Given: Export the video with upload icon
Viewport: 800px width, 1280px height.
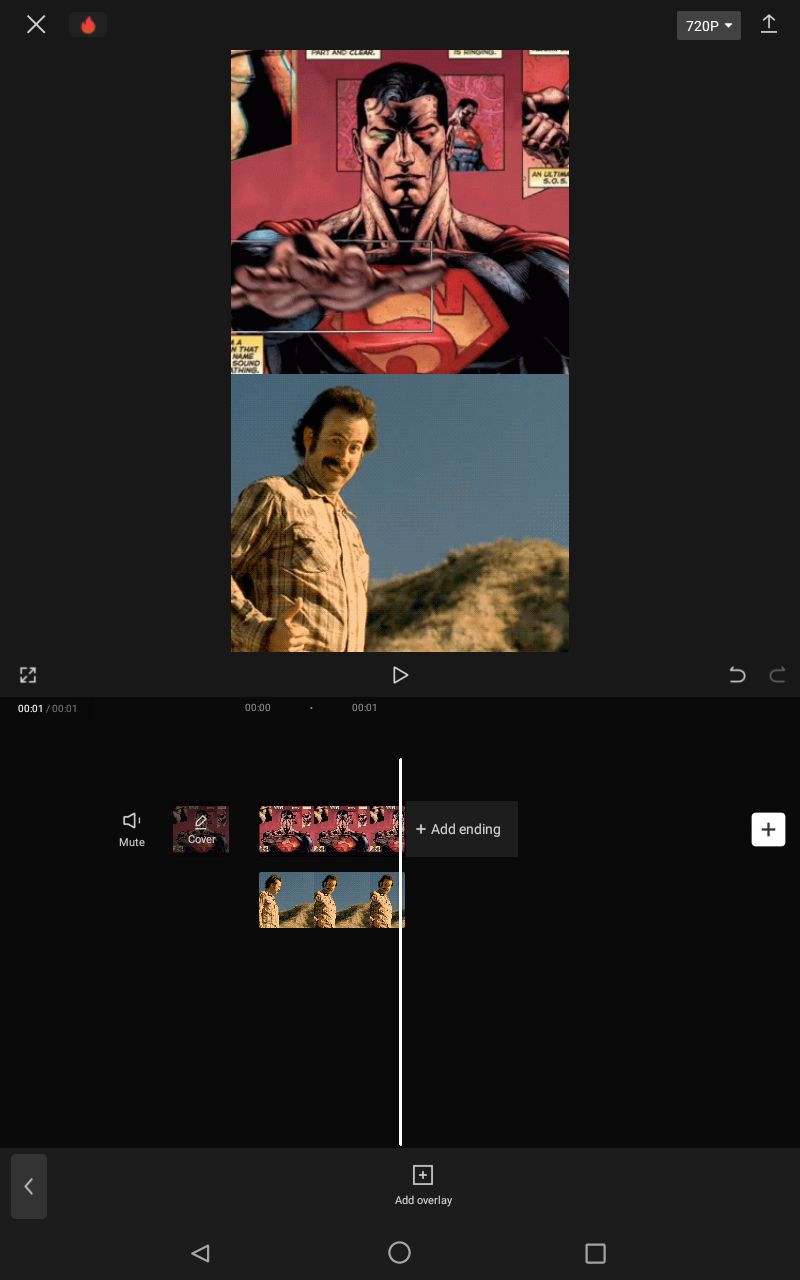Looking at the screenshot, I should click(x=768, y=25).
